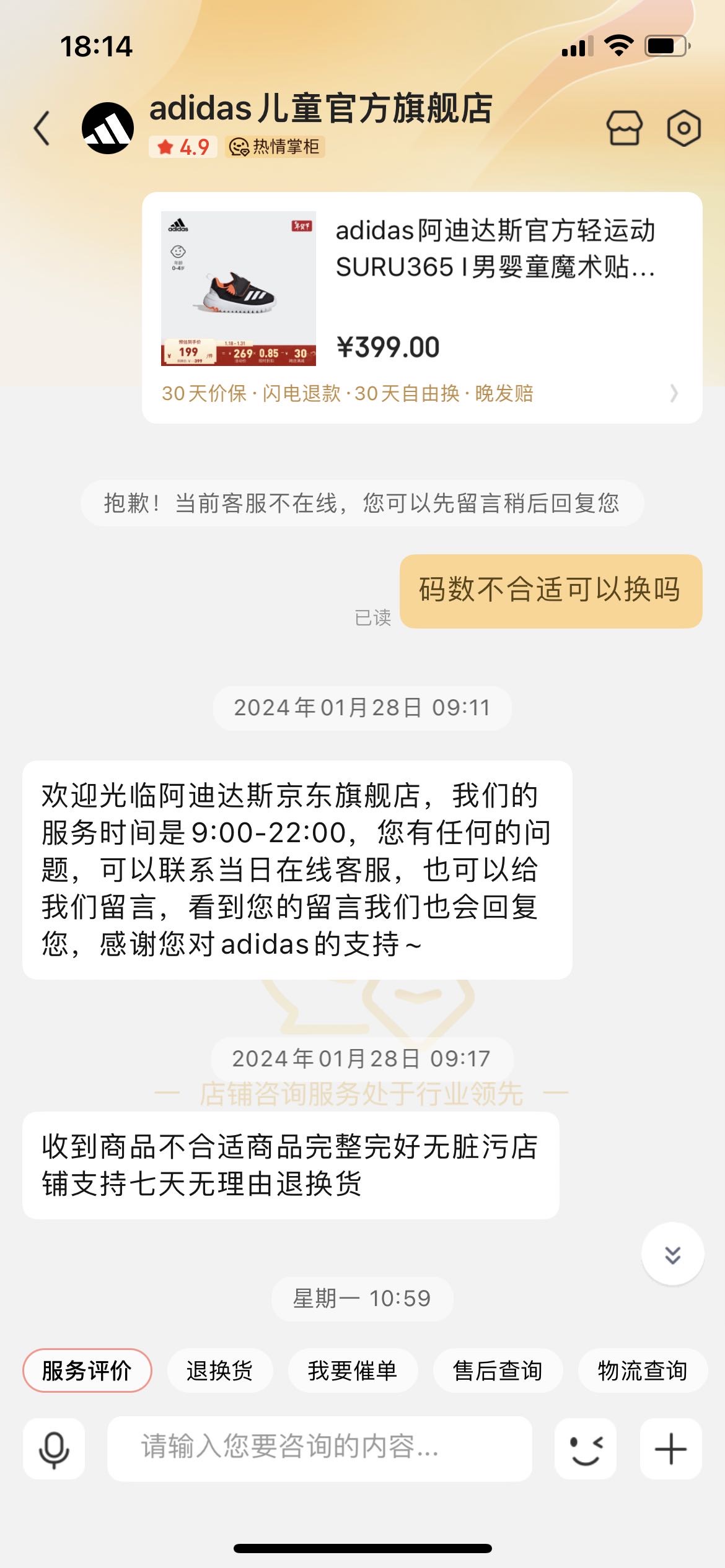Go back from the adidas chat

tap(42, 128)
